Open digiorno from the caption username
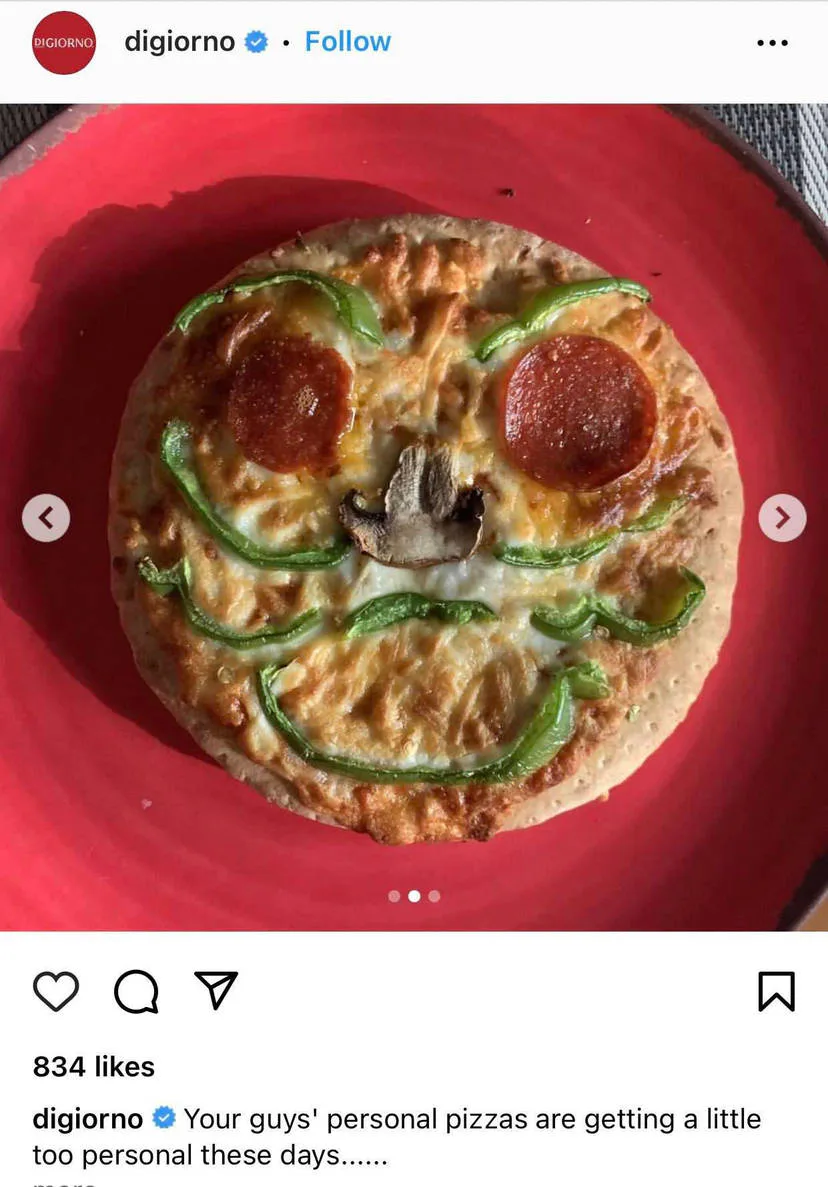Viewport: 828px width, 1187px height. (x=88, y=1119)
